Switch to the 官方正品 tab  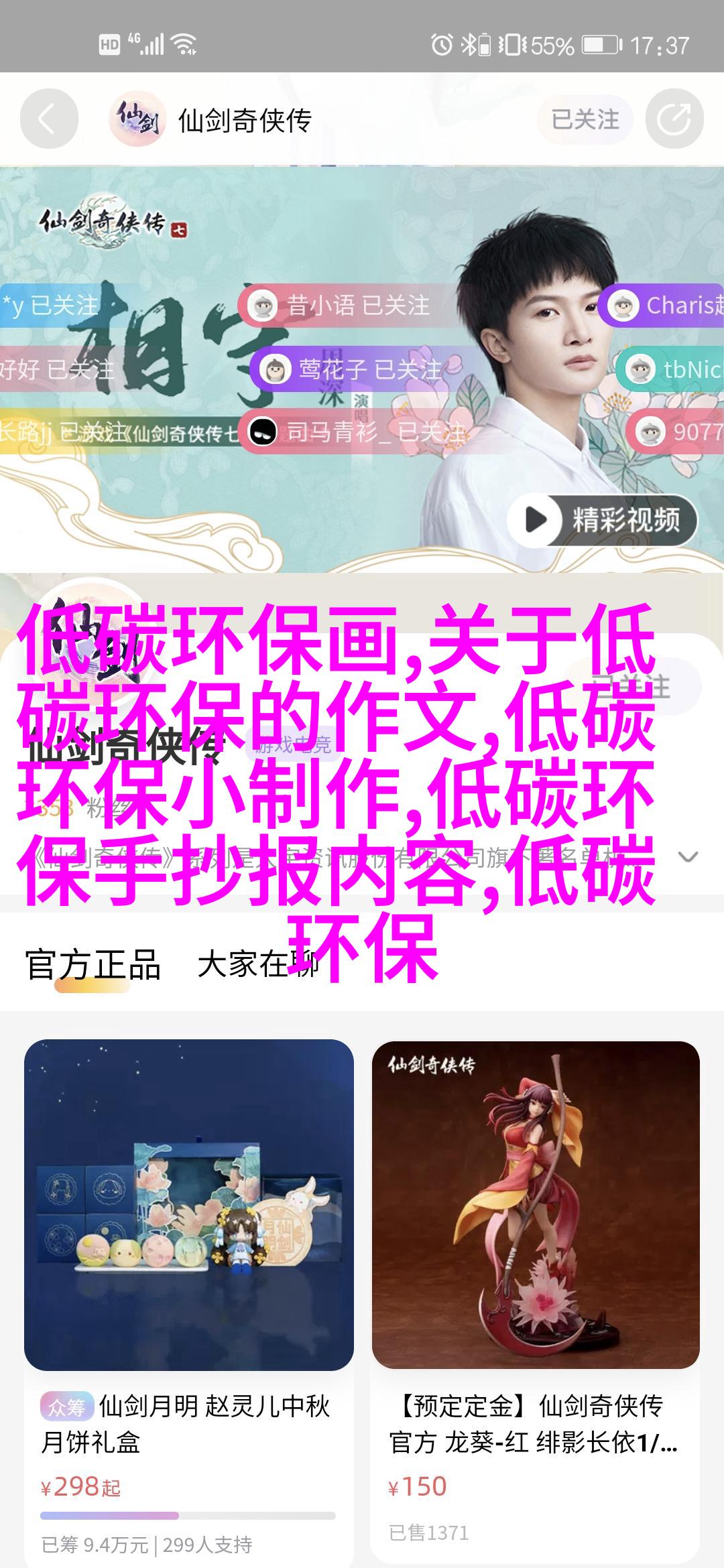(93, 966)
